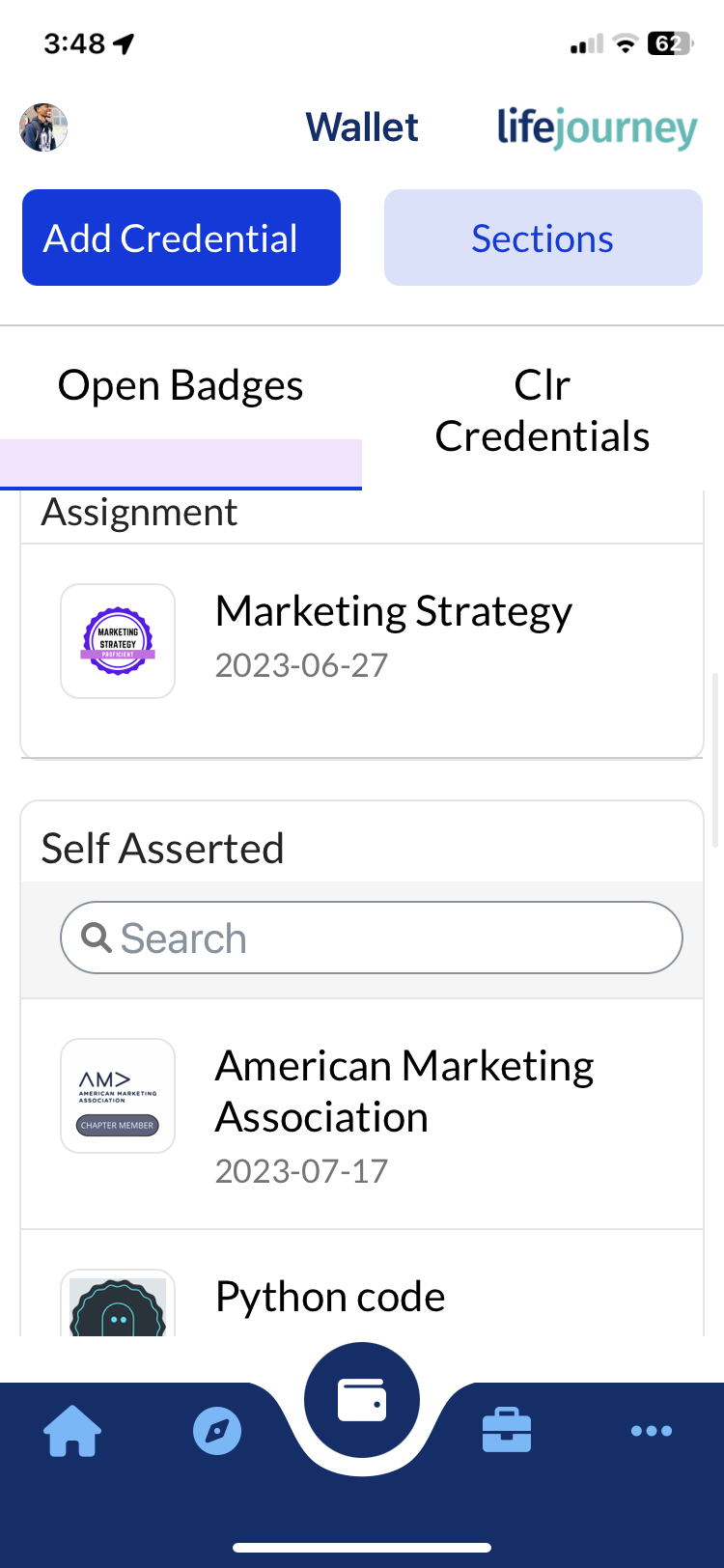Tap the Marketing Strategy badge thumbnail

coord(118,640)
